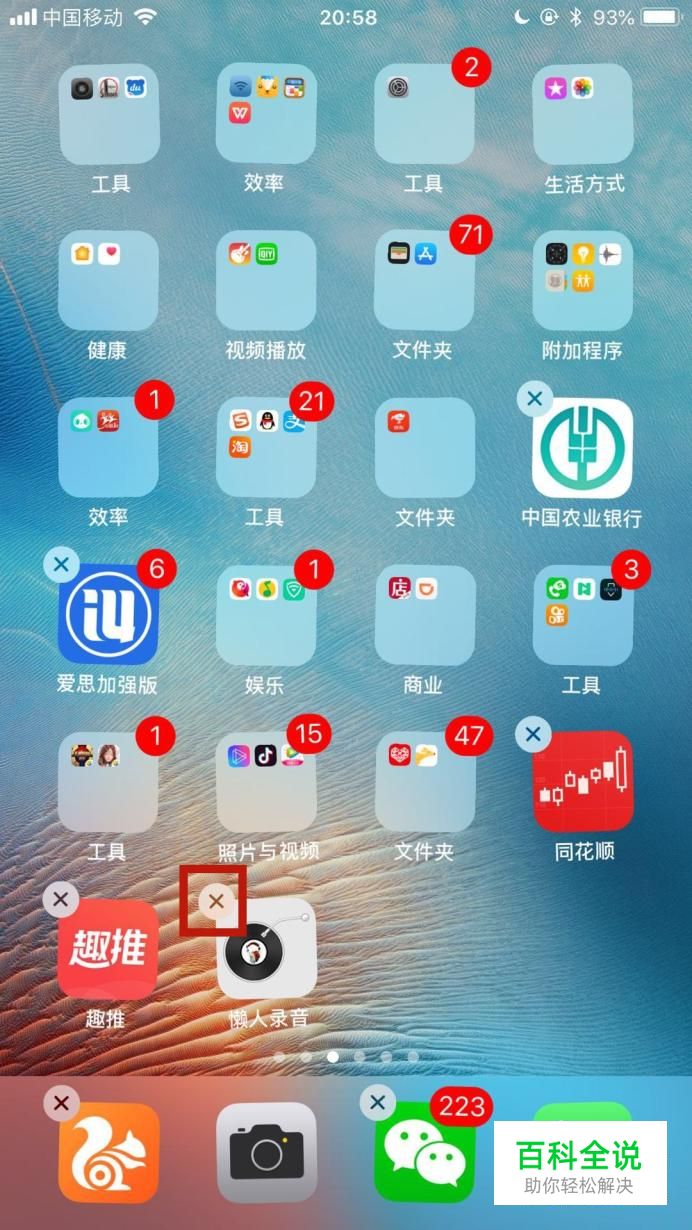Open the 娱乐 folder

[x=266, y=614]
